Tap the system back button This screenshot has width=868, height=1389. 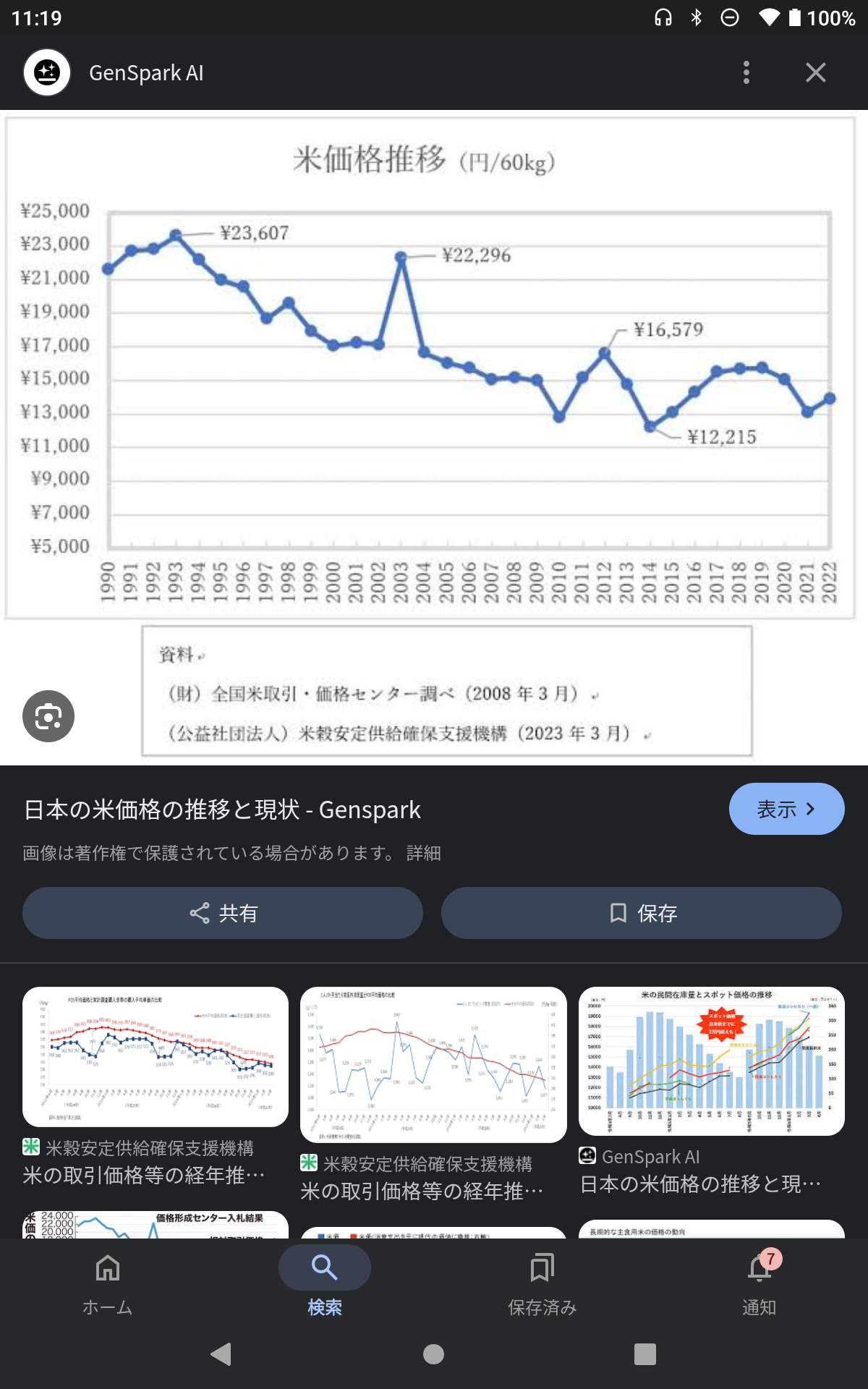coord(221,1354)
